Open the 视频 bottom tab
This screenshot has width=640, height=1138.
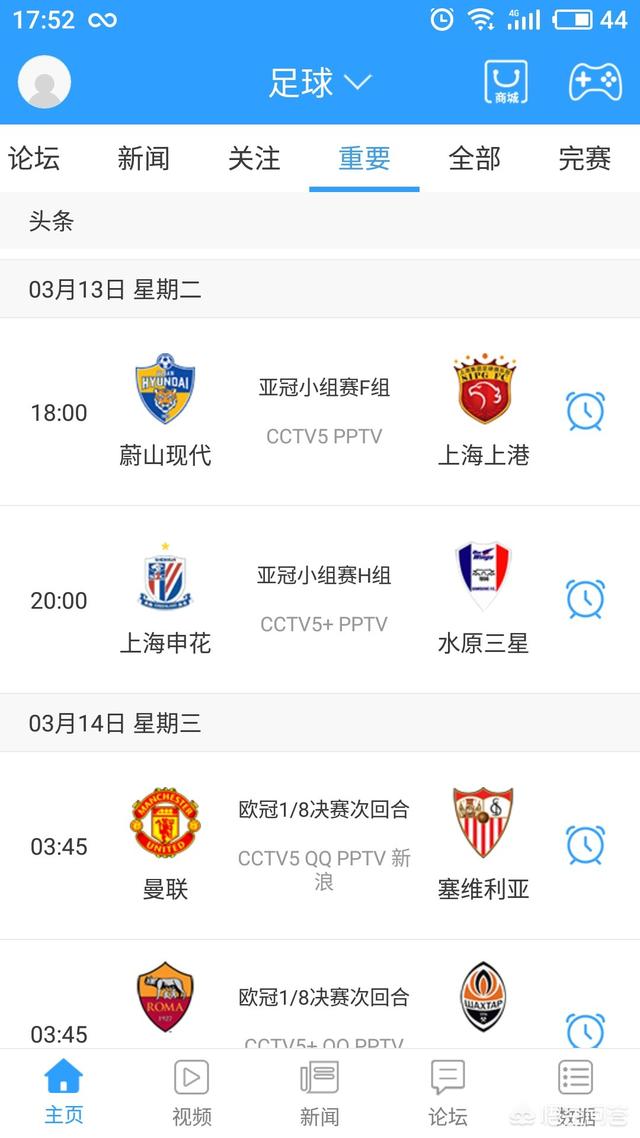(x=192, y=1093)
